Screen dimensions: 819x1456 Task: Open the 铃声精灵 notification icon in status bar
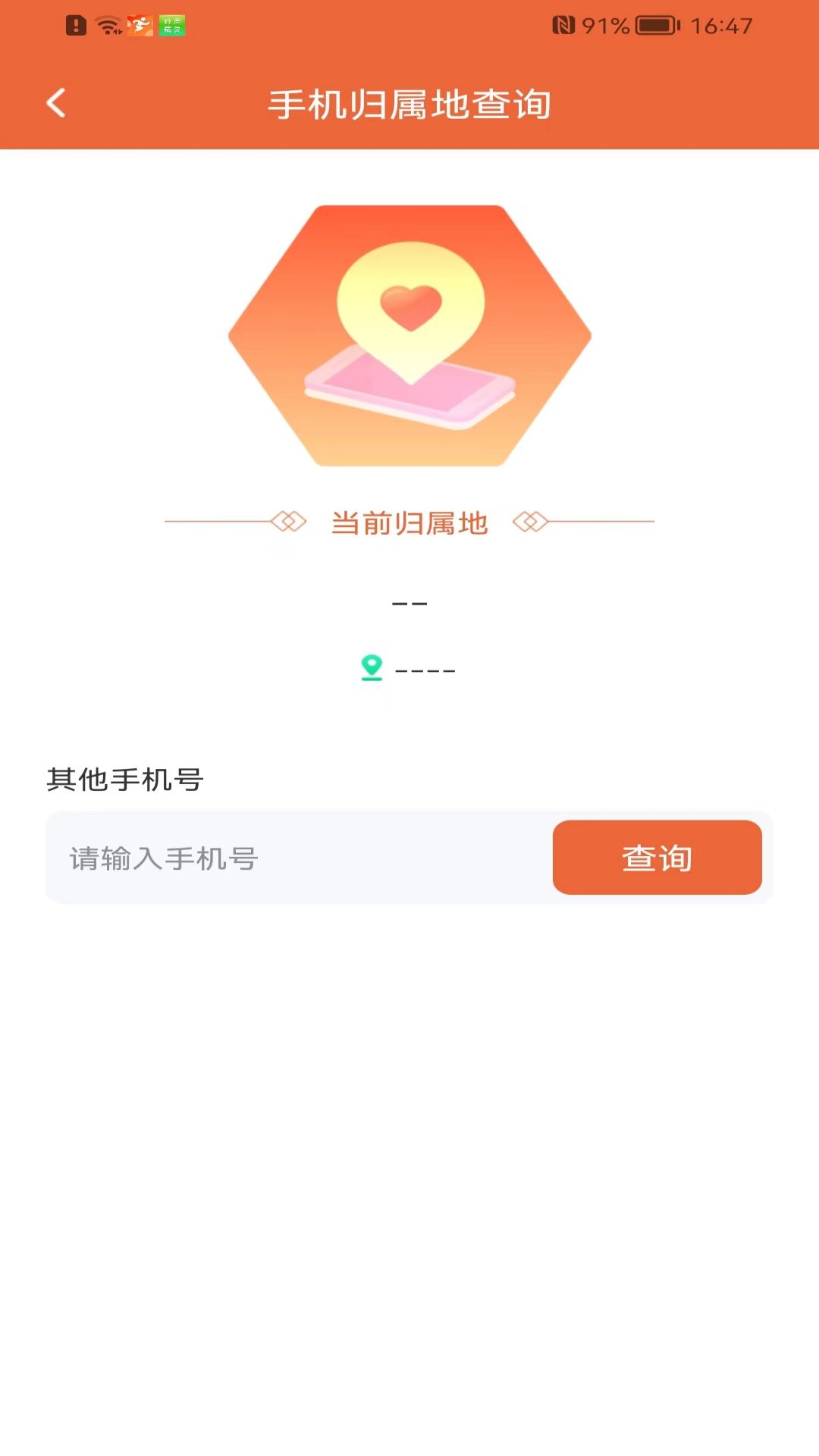click(x=173, y=25)
